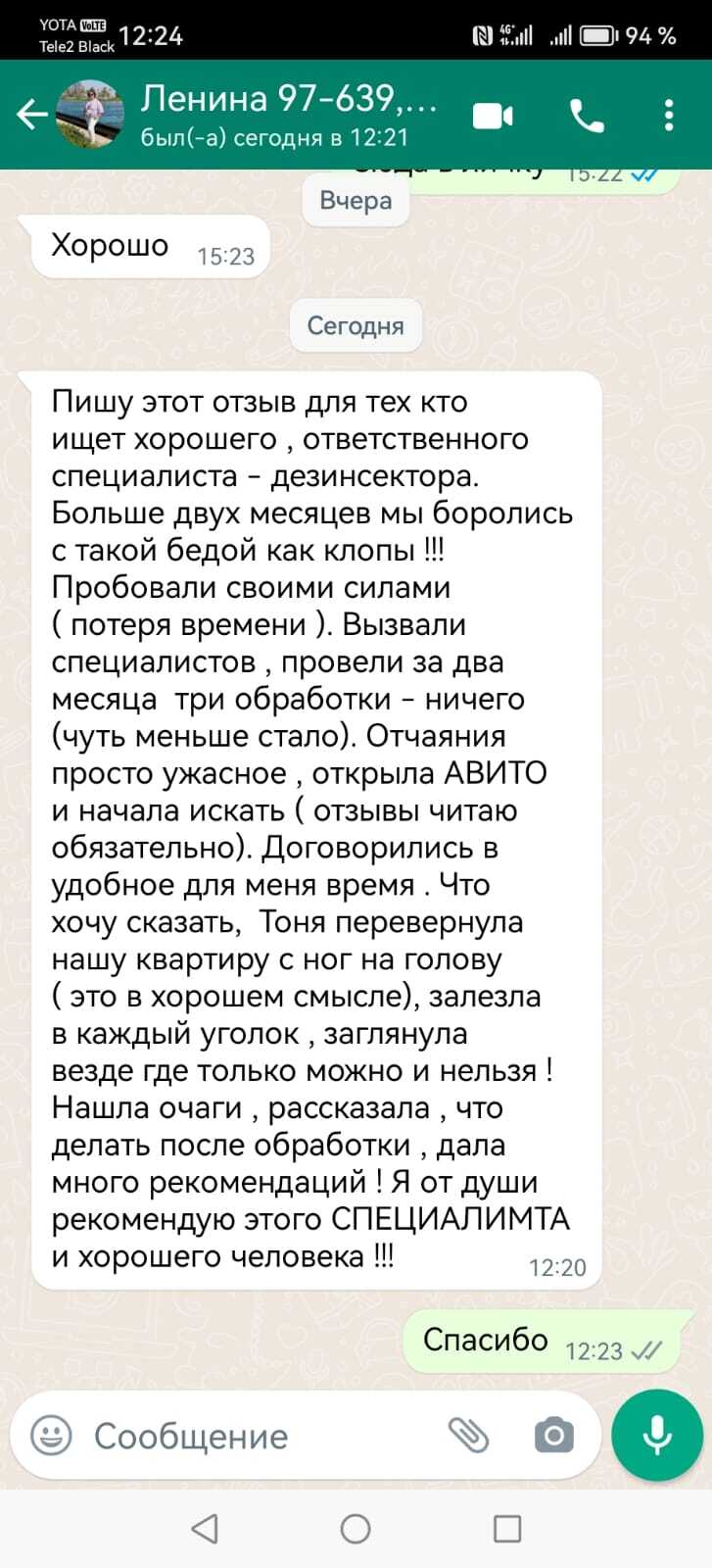Viewport: 712px width, 1568px height.
Task: Attach a file with the paperclip
Action: (x=468, y=1436)
